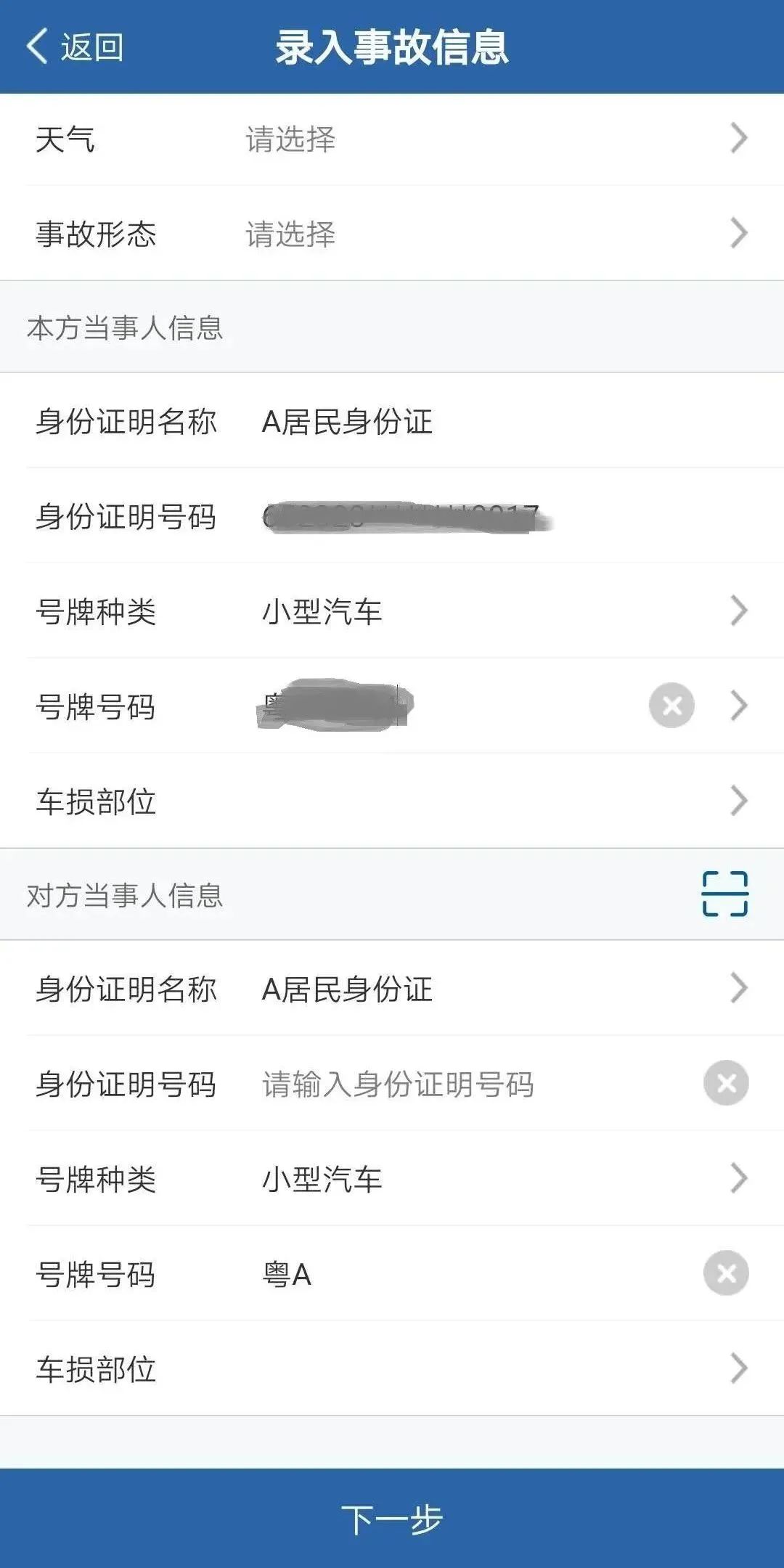The image size is (784, 1568).
Task: Select own party's 车损部位 damage area
Action: click(x=392, y=801)
